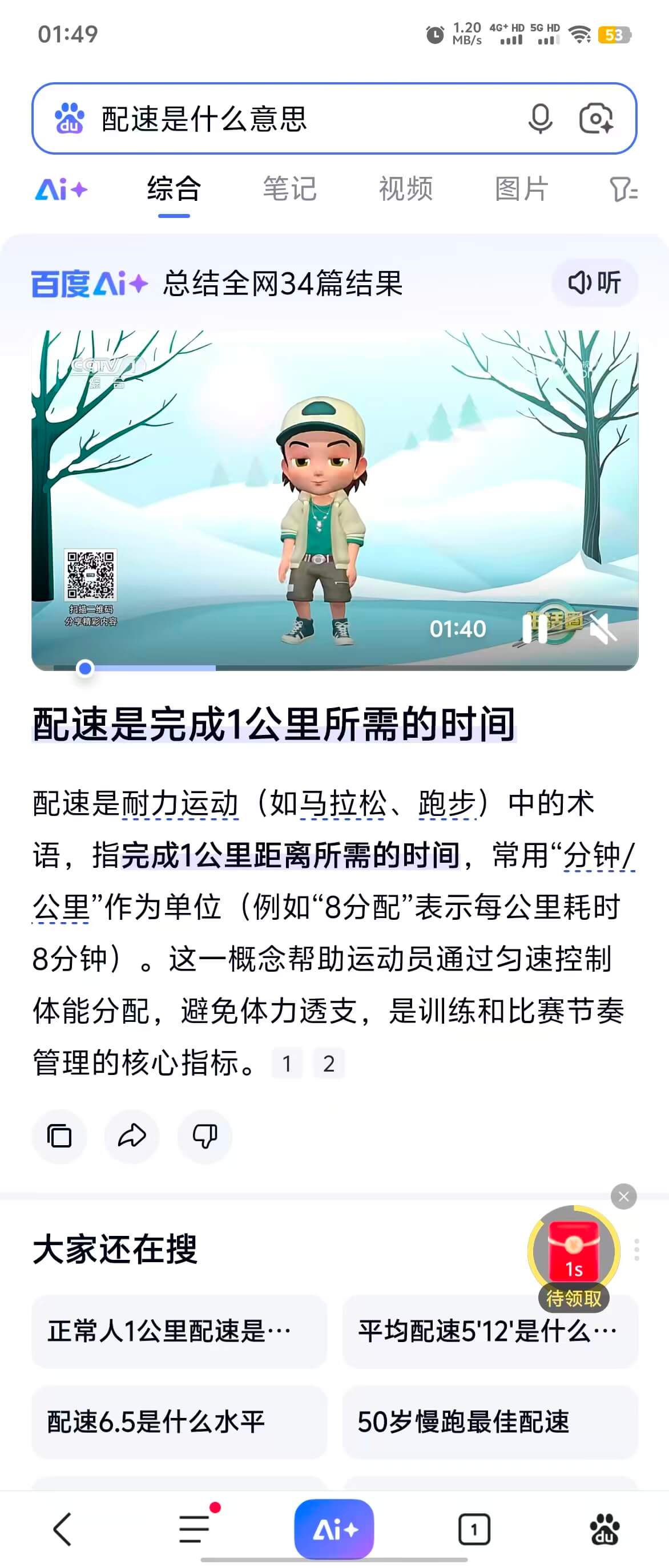Image resolution: width=669 pixels, height=1568 pixels.
Task: Open citation source 1
Action: (287, 1064)
